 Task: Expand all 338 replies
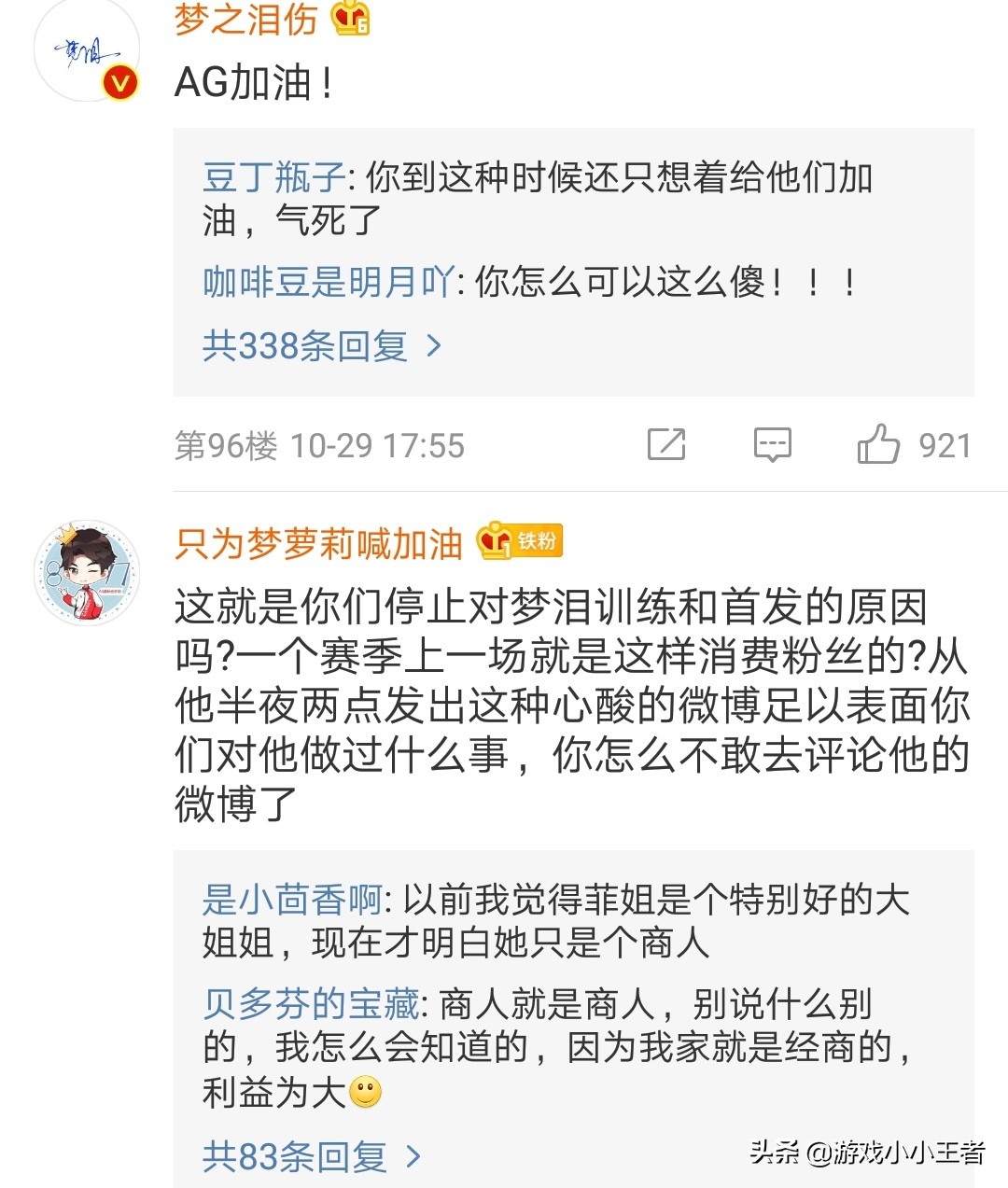320,346
